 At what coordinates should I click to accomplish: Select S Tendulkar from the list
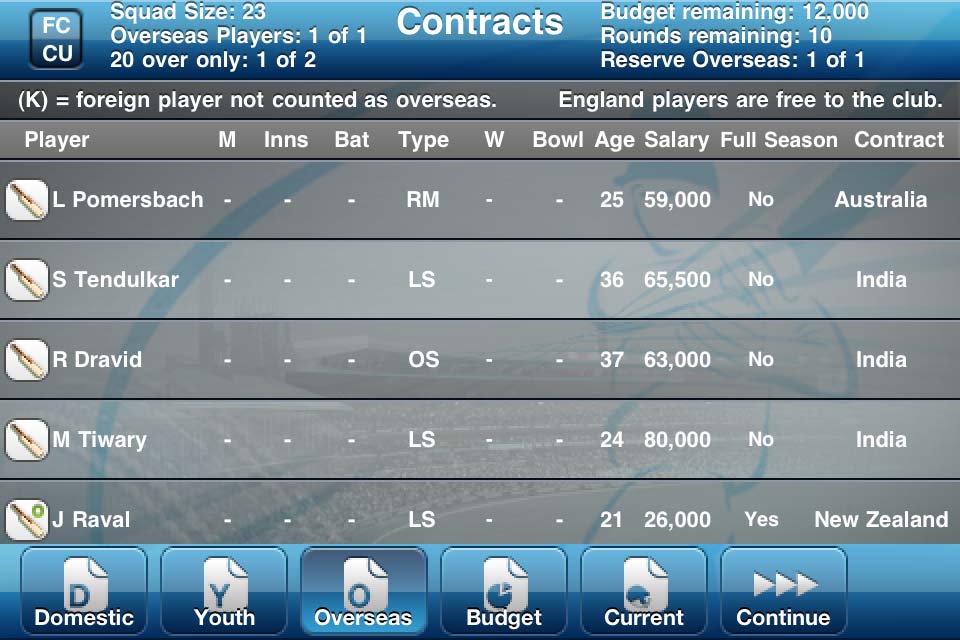[480, 280]
